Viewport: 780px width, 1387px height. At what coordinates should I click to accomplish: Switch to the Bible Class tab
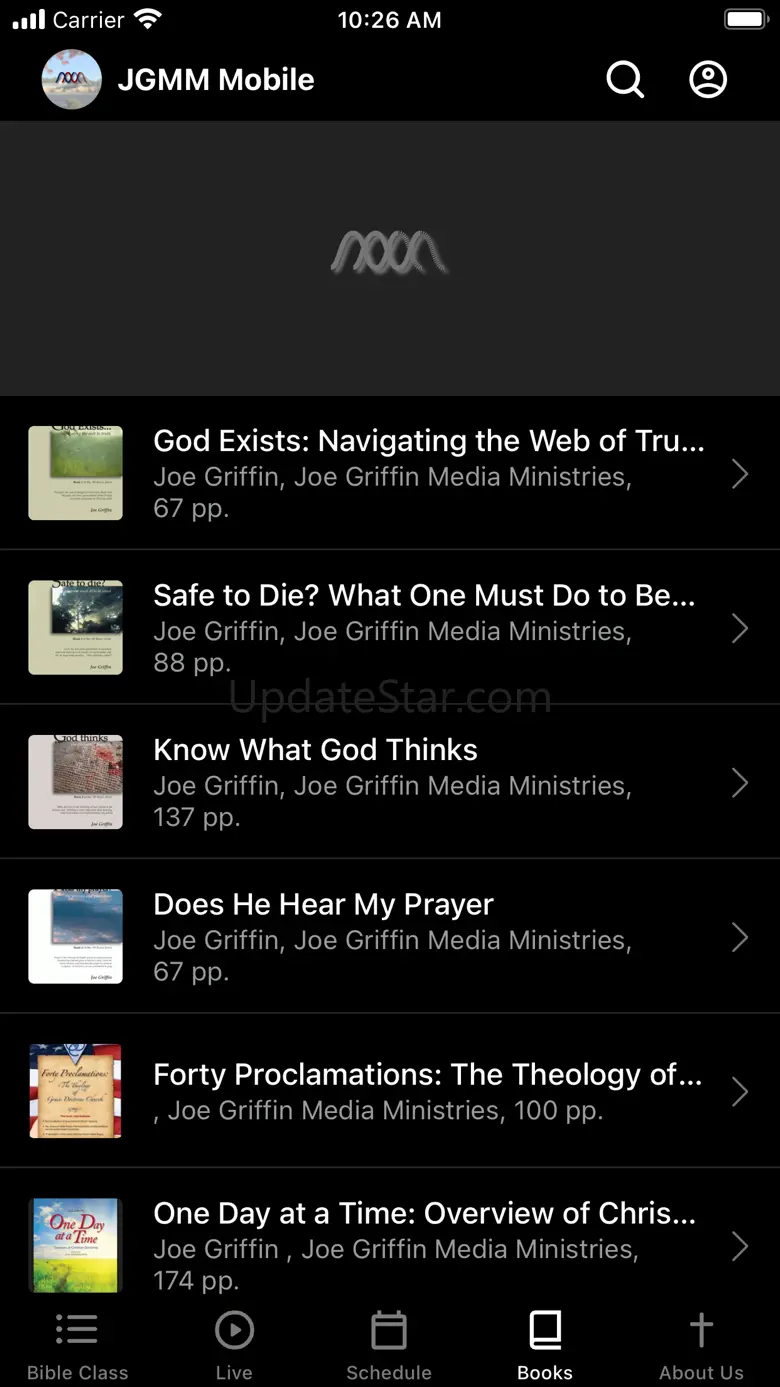(x=77, y=1345)
